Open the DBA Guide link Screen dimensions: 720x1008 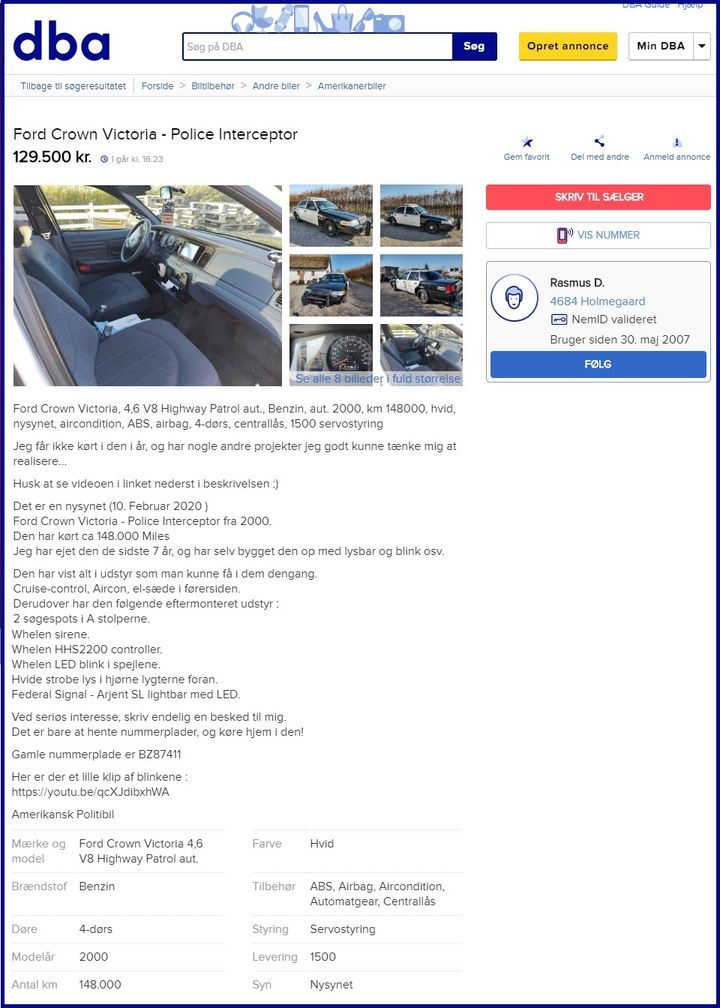pyautogui.click(x=645, y=5)
